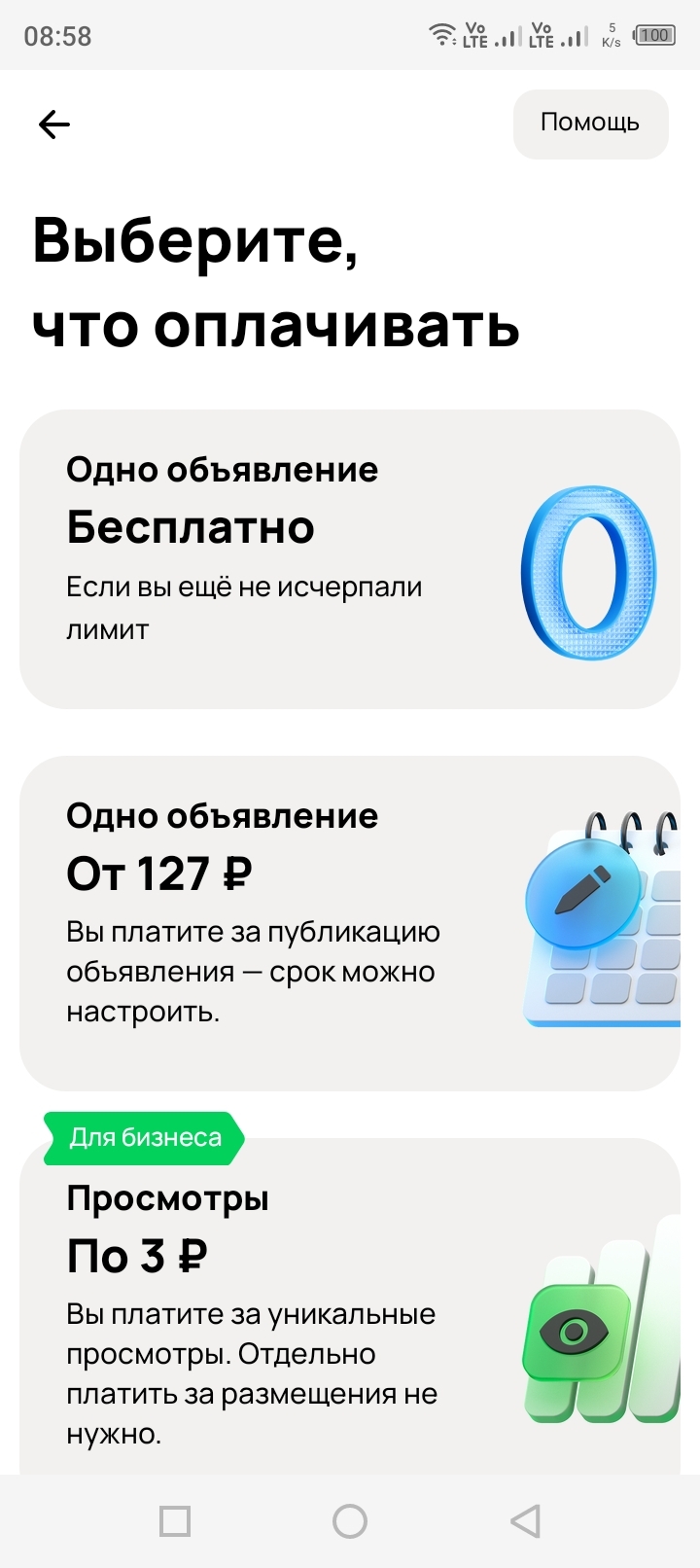Tap the system home button
Screen dimensions: 700x1568
[x=349, y=1520]
